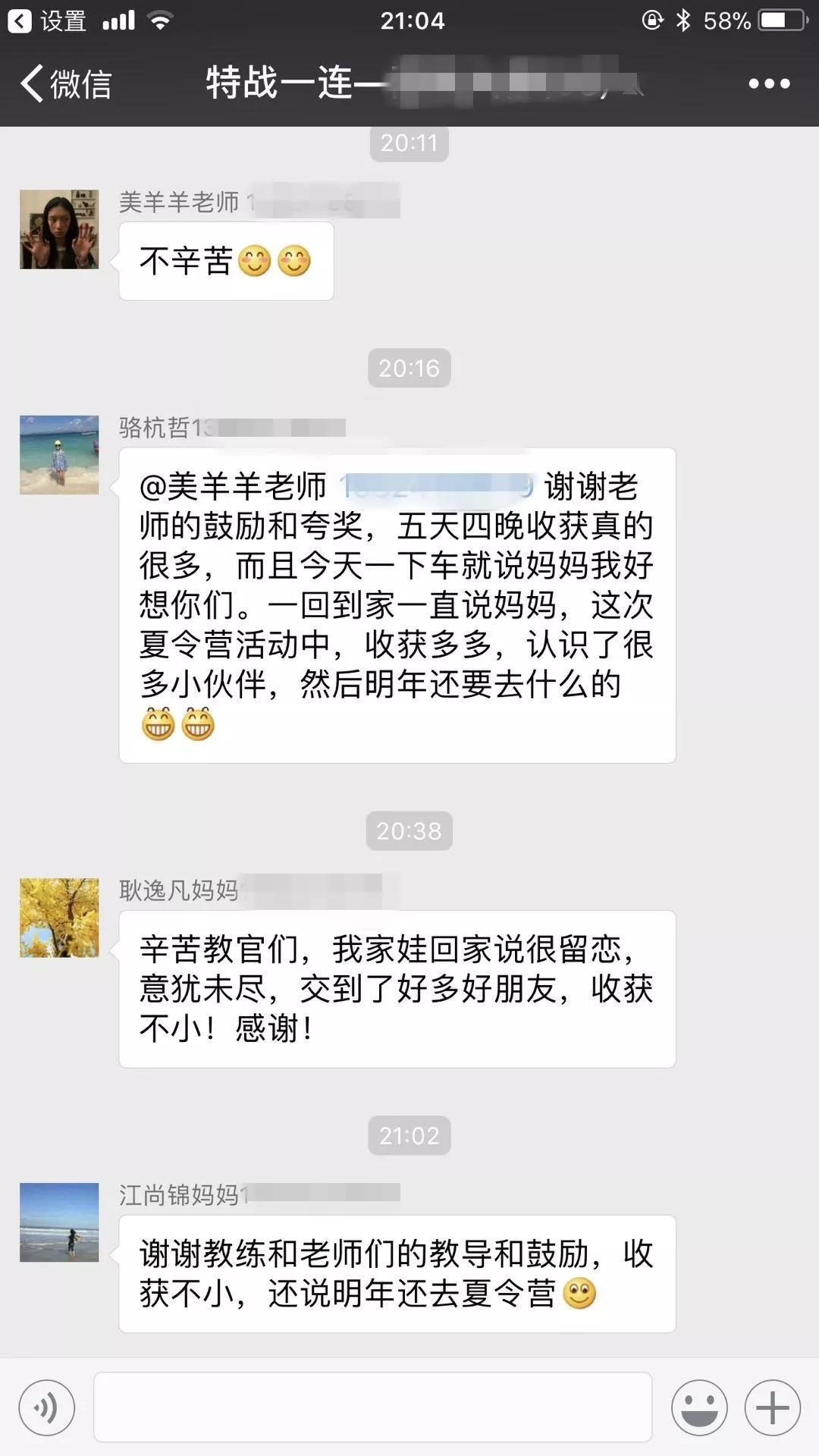Switch to voice message input
Screen dimensions: 819x1456
pos(47,1408)
